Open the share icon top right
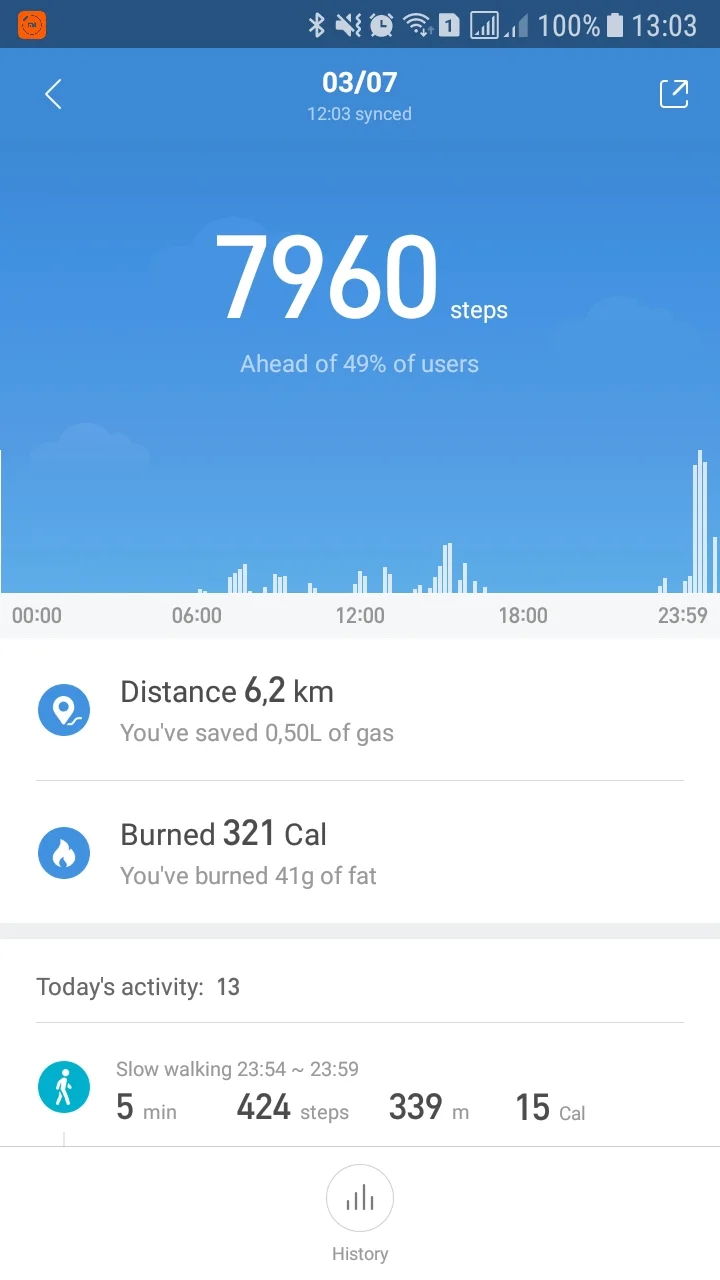This screenshot has width=720, height=1280. (674, 93)
